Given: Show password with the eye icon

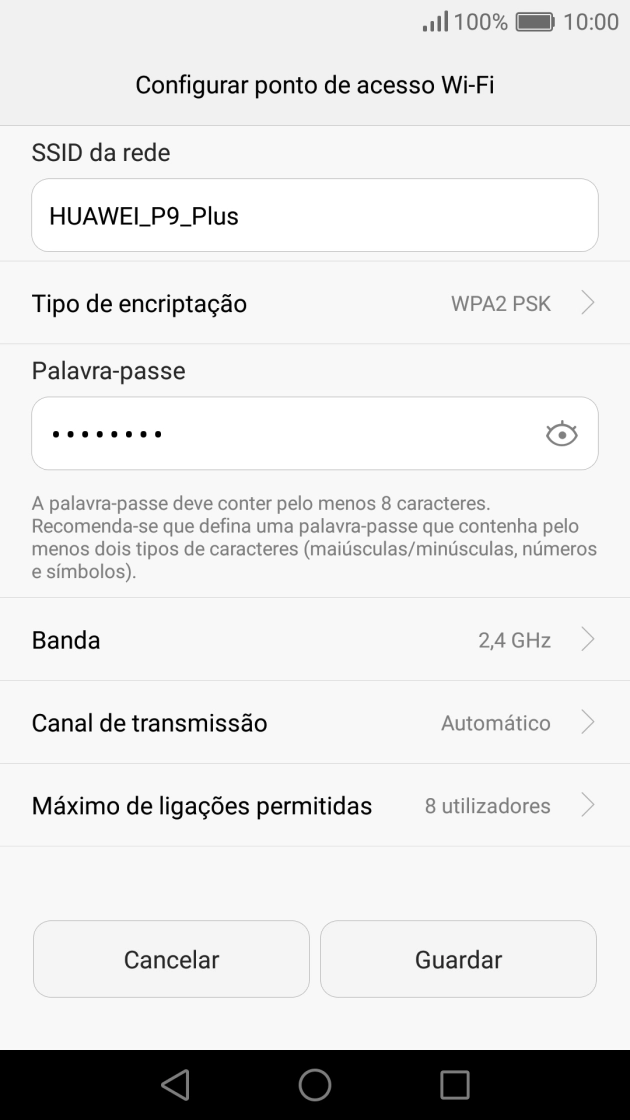Looking at the screenshot, I should click(x=561, y=434).
